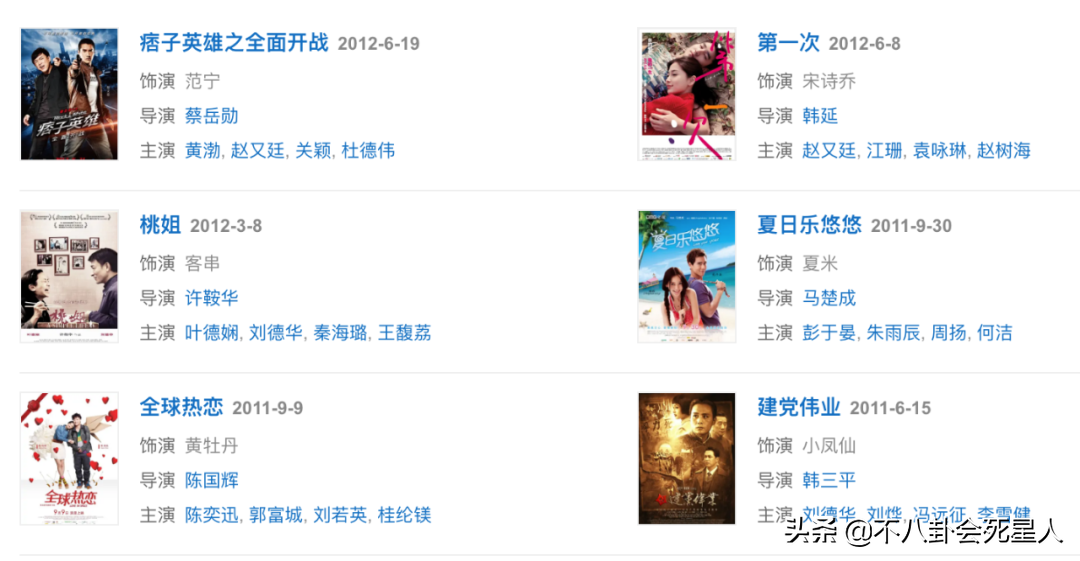The height and width of the screenshot is (561, 1080).
Task: Tap the 痞子英雄 movie poster
Action: (69, 94)
